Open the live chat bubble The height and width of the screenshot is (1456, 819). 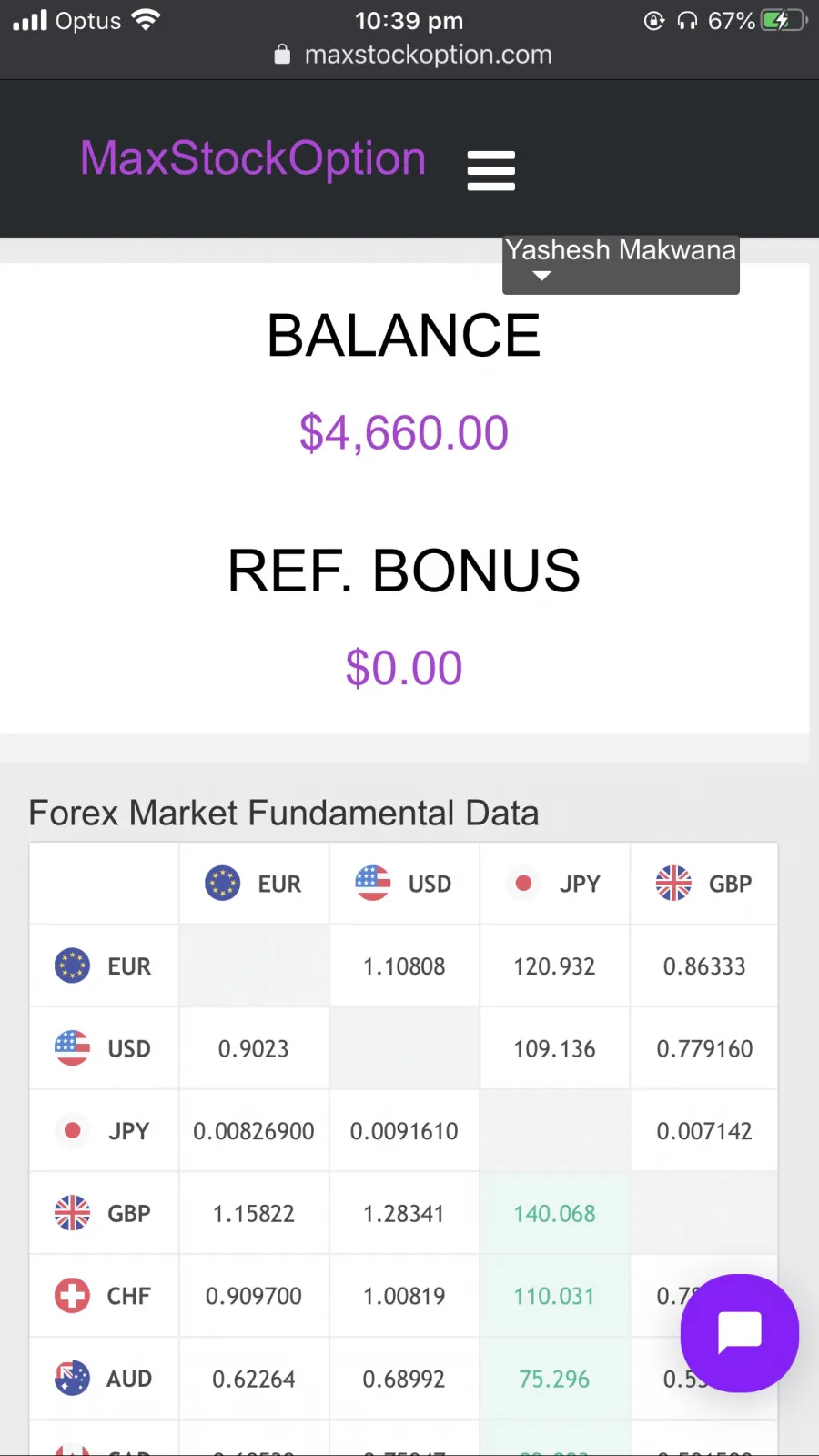(740, 1333)
